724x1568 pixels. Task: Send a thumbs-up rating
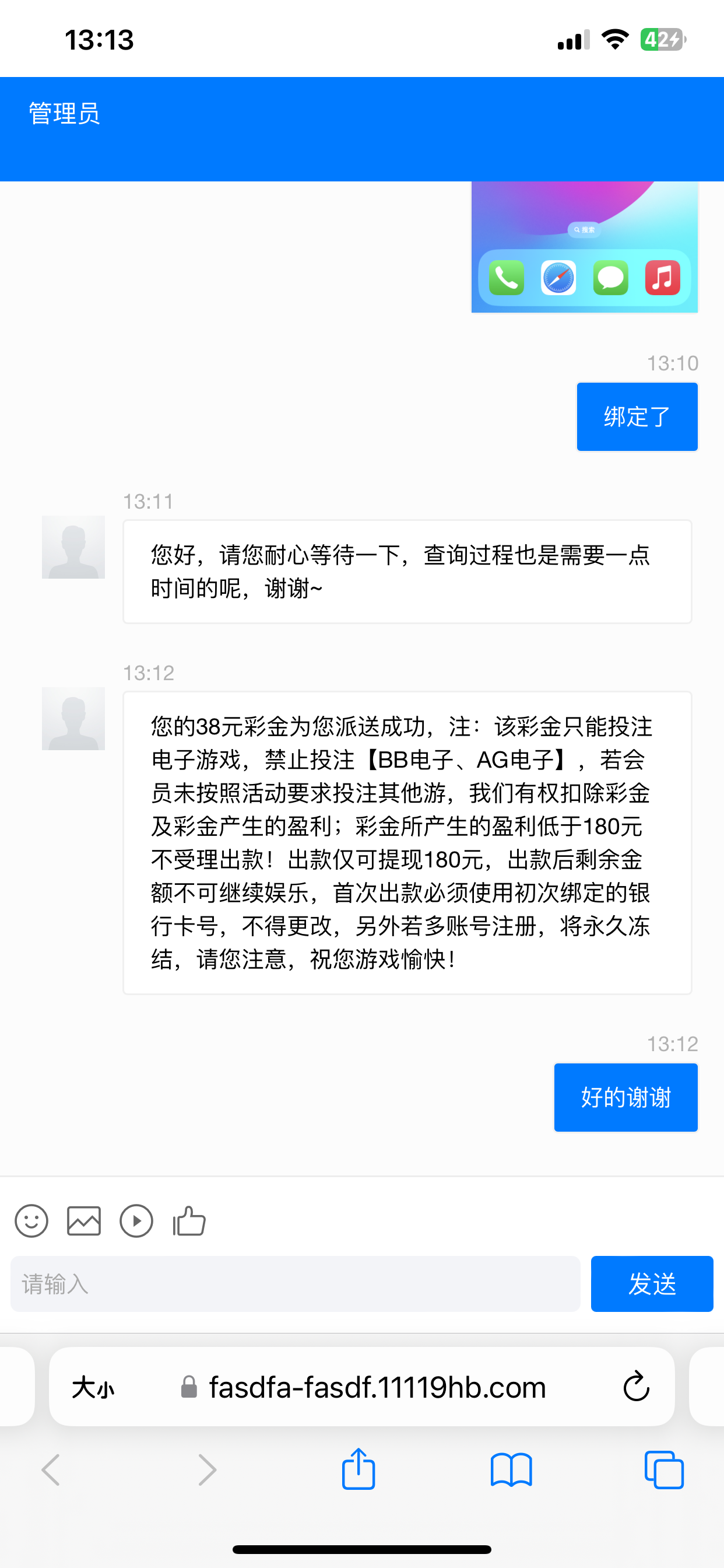click(x=189, y=1221)
